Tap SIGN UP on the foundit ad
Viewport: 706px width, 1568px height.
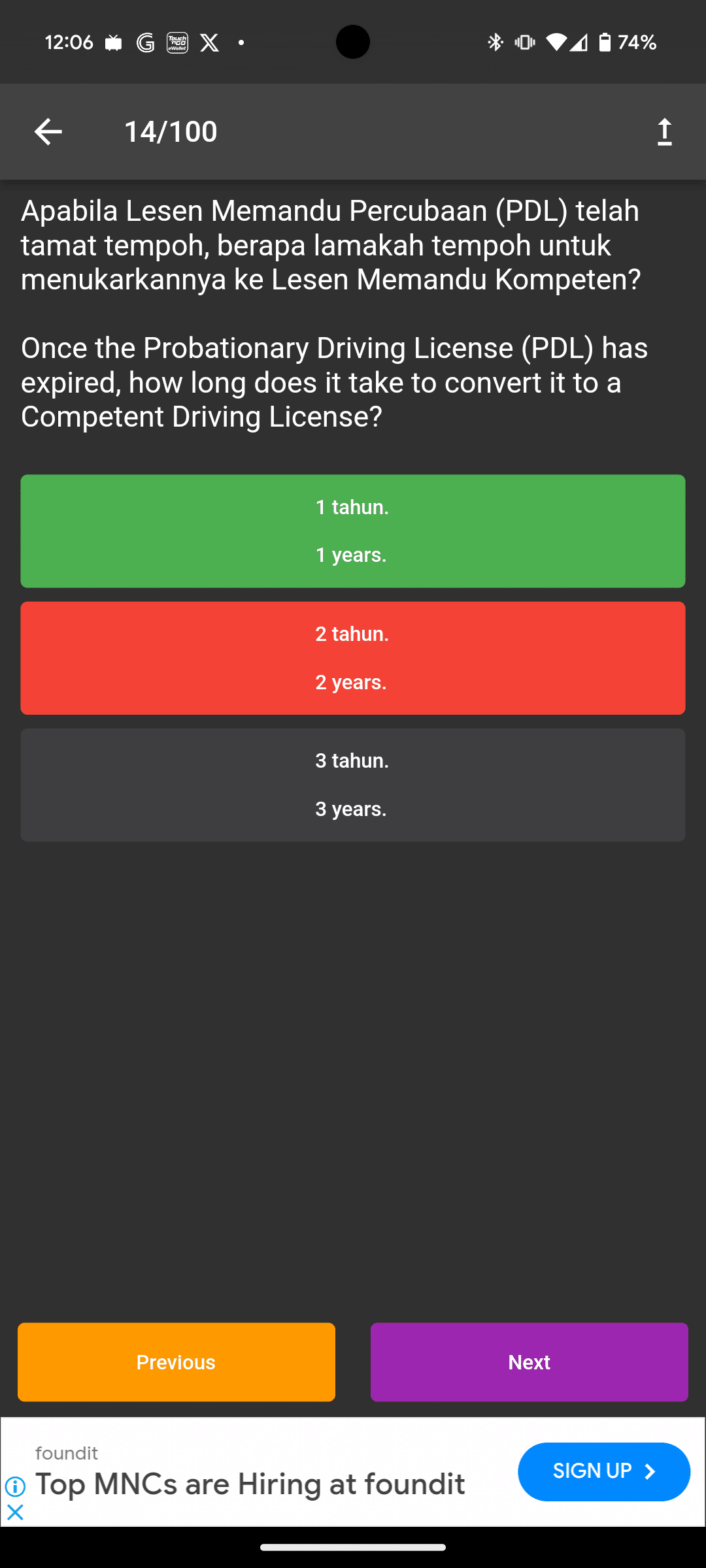[603, 1471]
